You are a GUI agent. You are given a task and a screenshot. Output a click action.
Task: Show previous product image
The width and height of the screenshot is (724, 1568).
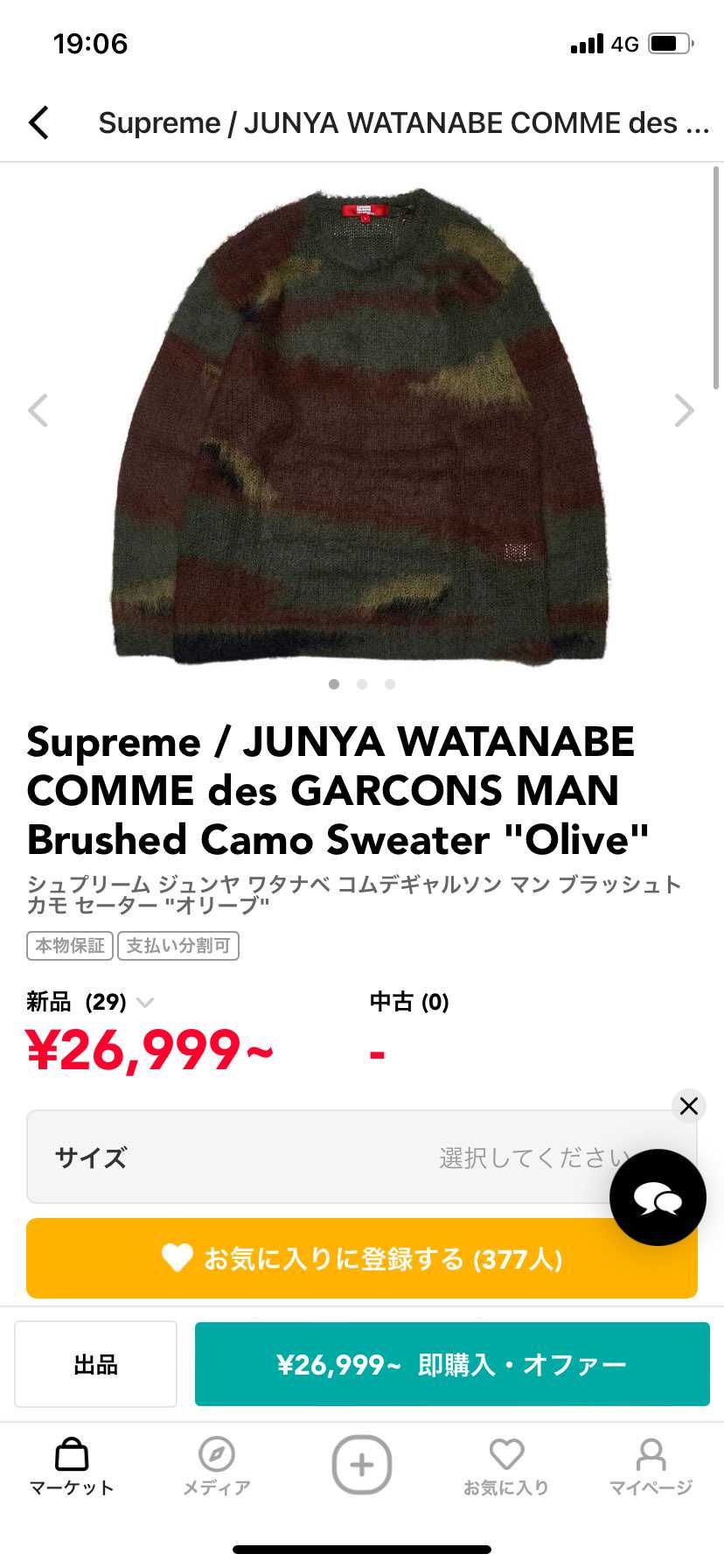pos(38,409)
